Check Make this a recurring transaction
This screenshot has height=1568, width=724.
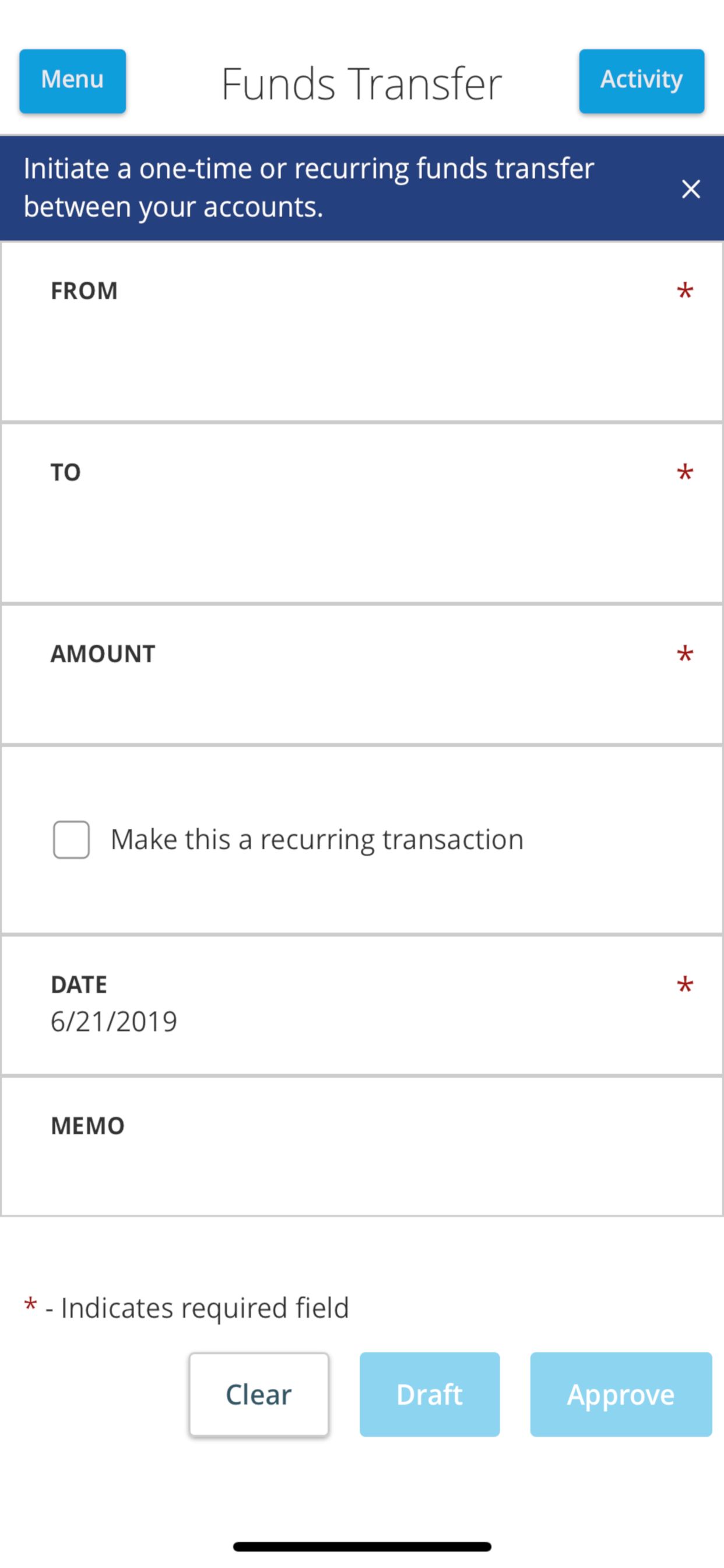(71, 839)
